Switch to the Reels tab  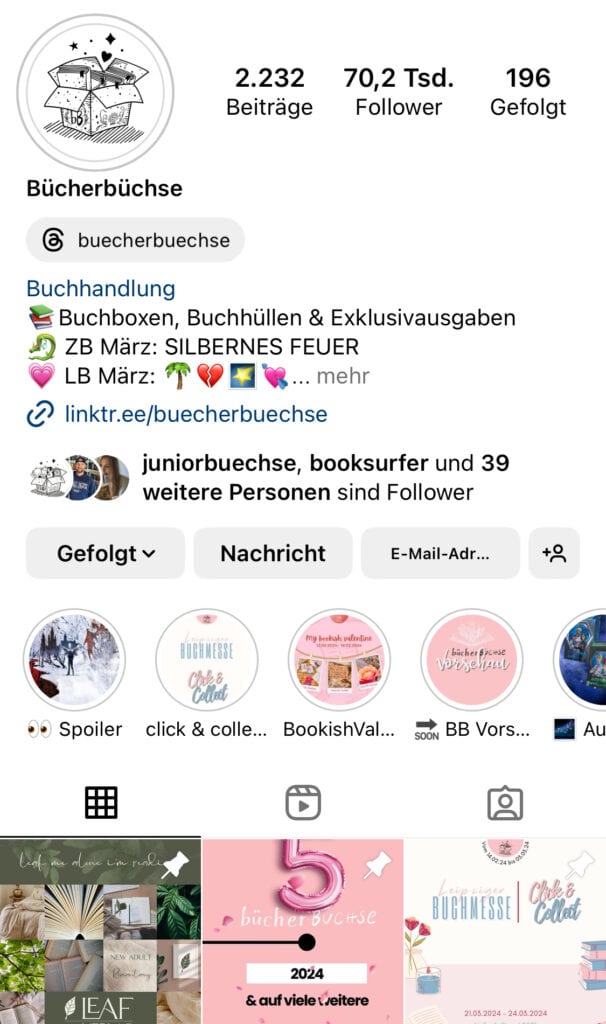click(x=303, y=802)
